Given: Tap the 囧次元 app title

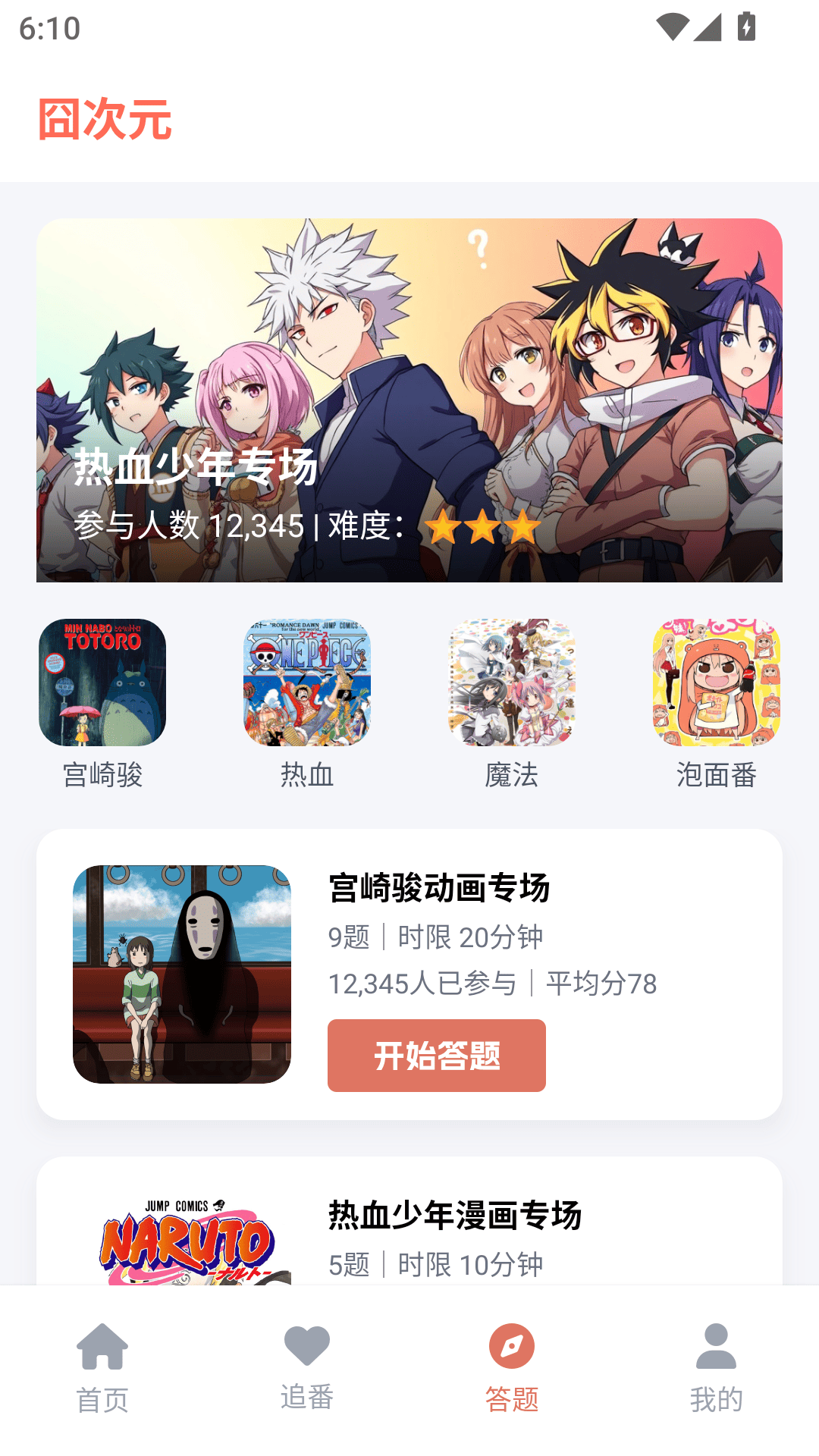Looking at the screenshot, I should pos(104,118).
